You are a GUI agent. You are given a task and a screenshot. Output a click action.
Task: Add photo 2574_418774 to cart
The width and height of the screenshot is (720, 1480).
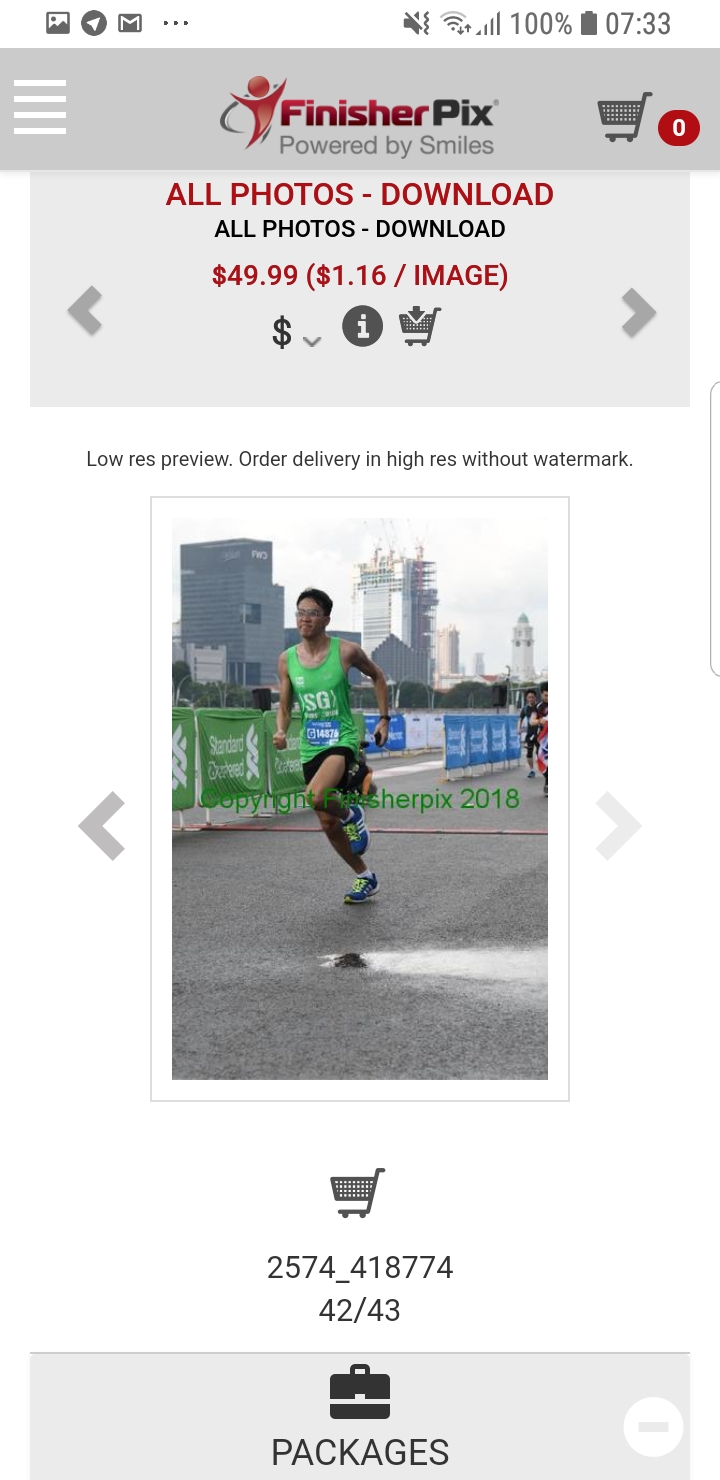click(x=358, y=1192)
